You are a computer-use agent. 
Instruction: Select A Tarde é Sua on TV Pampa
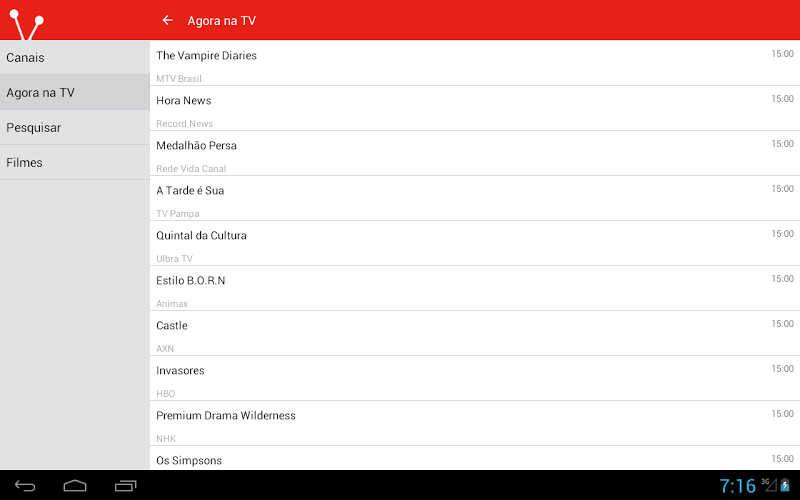[474, 199]
